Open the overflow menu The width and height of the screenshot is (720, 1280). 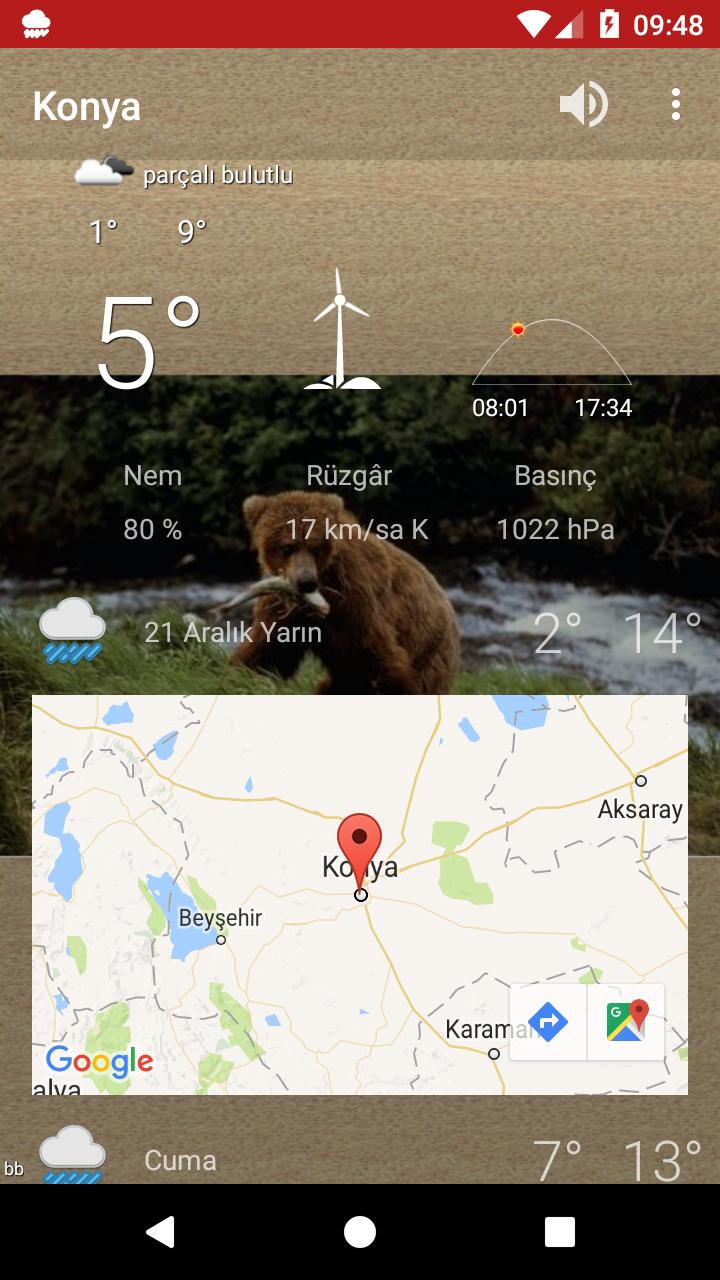click(x=676, y=104)
